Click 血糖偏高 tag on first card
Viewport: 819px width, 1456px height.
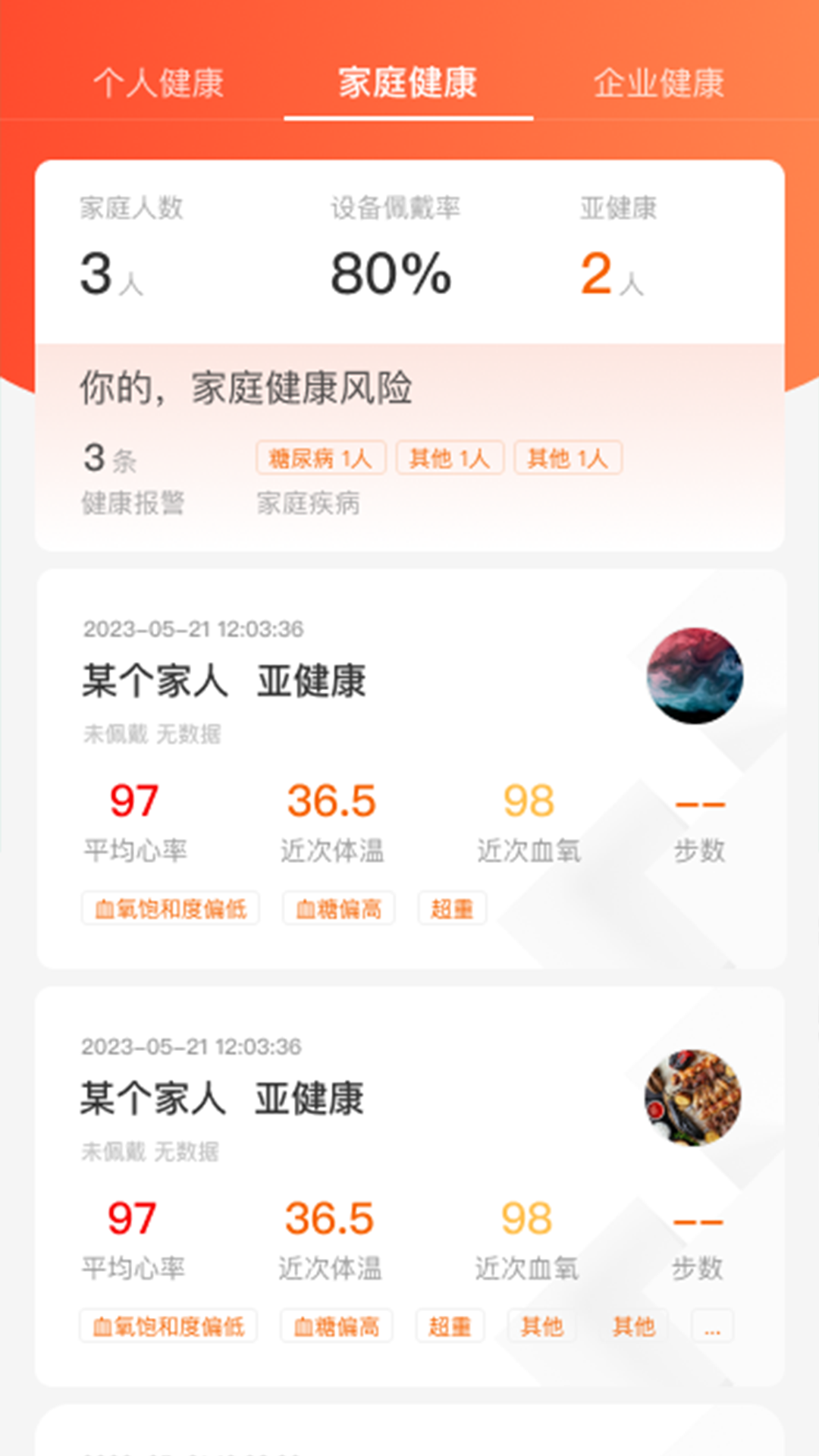coord(337,908)
